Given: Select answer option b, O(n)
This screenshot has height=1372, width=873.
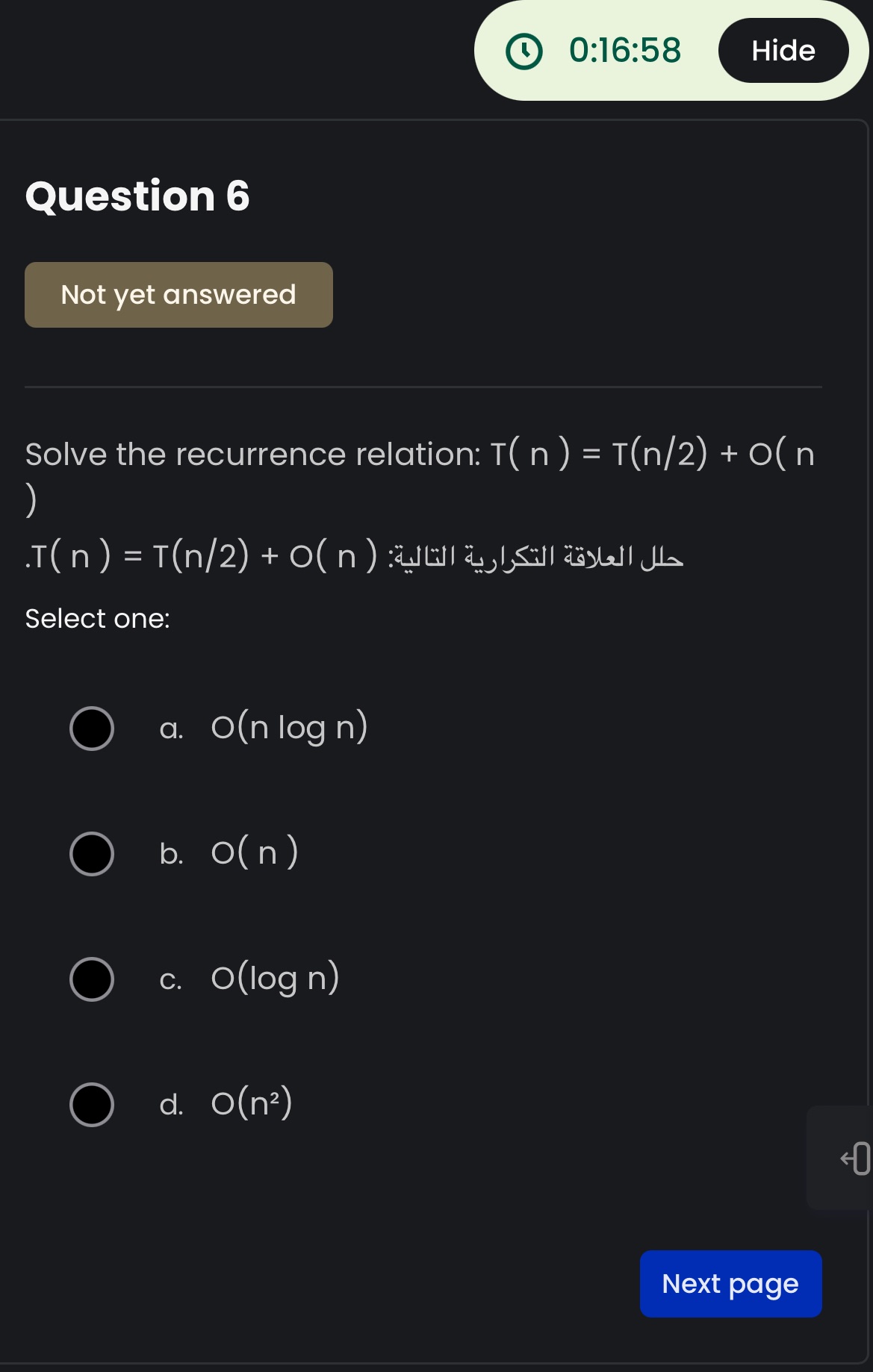Looking at the screenshot, I should [x=91, y=855].
